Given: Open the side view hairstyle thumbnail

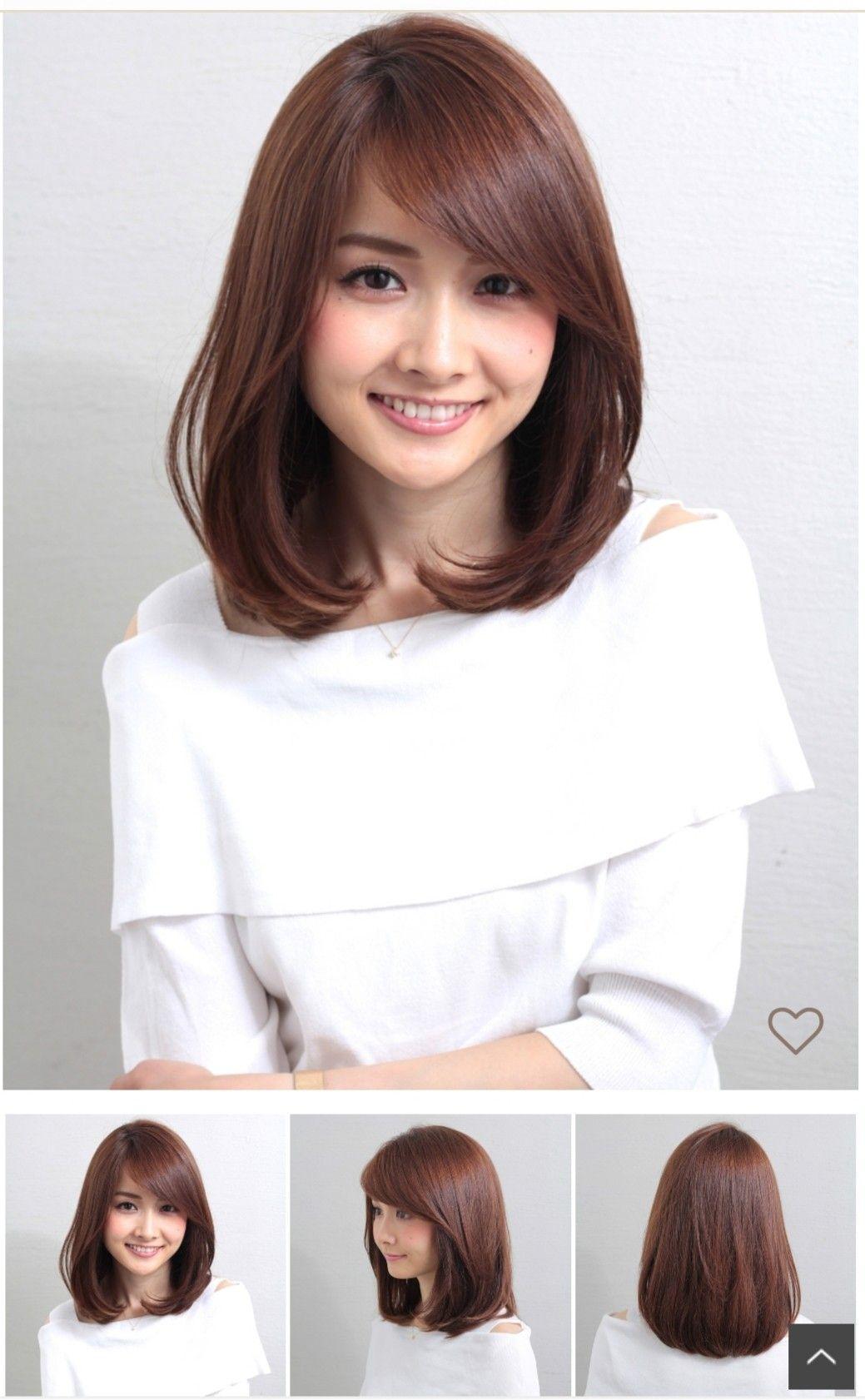Looking at the screenshot, I should click(x=430, y=1258).
